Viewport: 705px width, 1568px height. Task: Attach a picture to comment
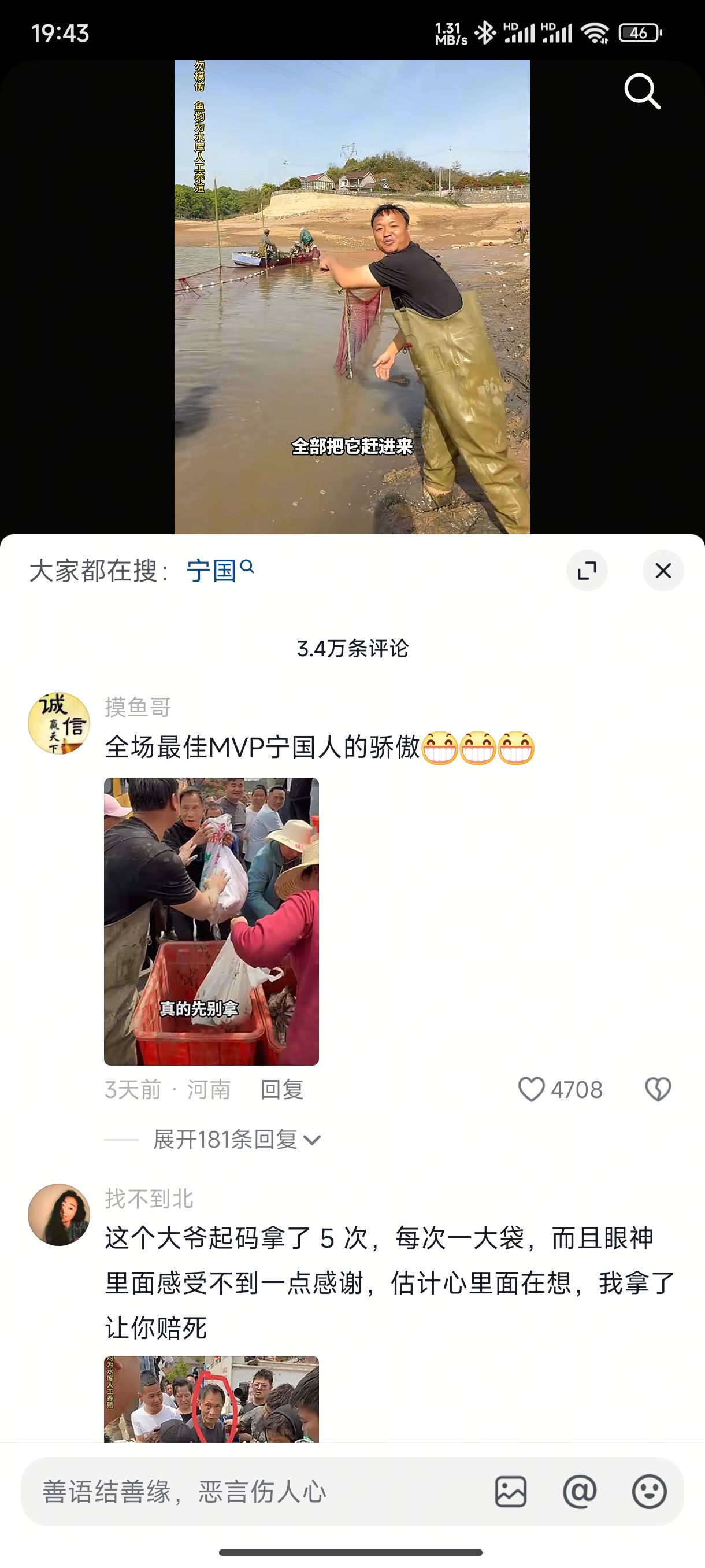coord(510,1492)
